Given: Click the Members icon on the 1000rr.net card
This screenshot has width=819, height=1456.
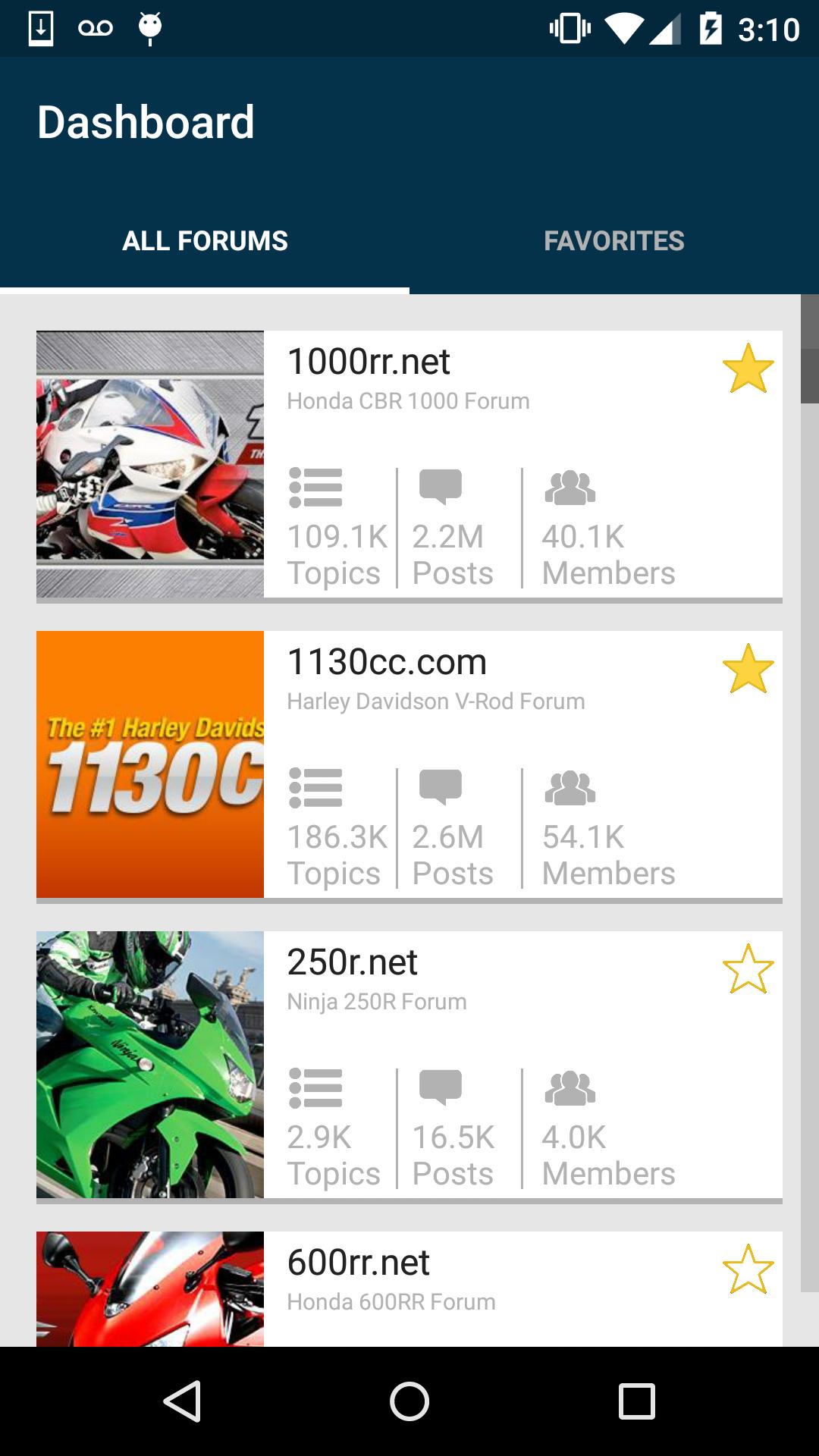Looking at the screenshot, I should tap(572, 488).
